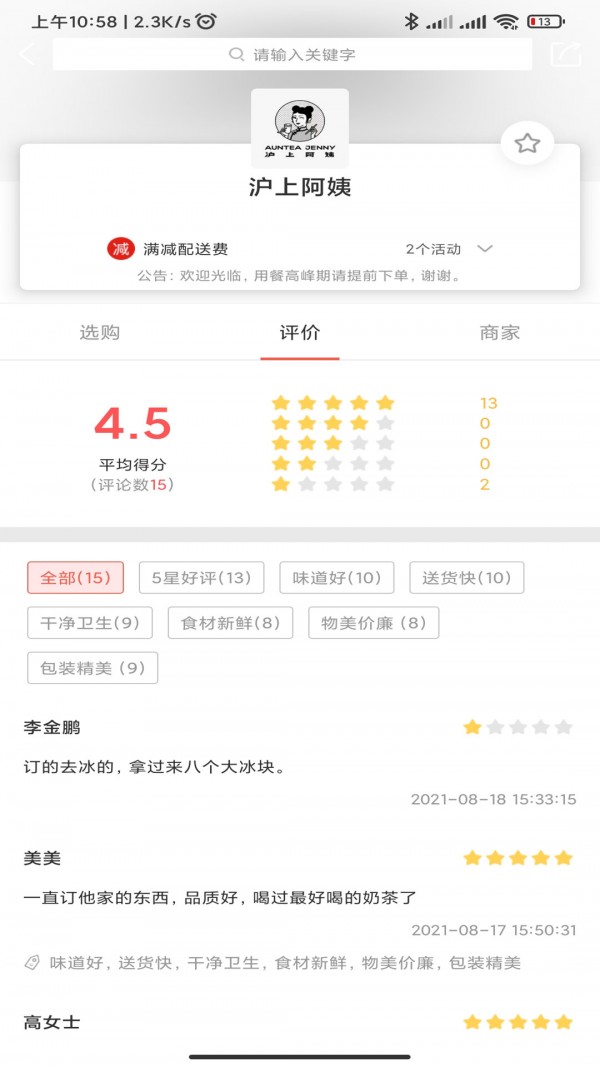Filter by 物美价廉 (8) reviews
This screenshot has width=600, height=1067.
(373, 623)
